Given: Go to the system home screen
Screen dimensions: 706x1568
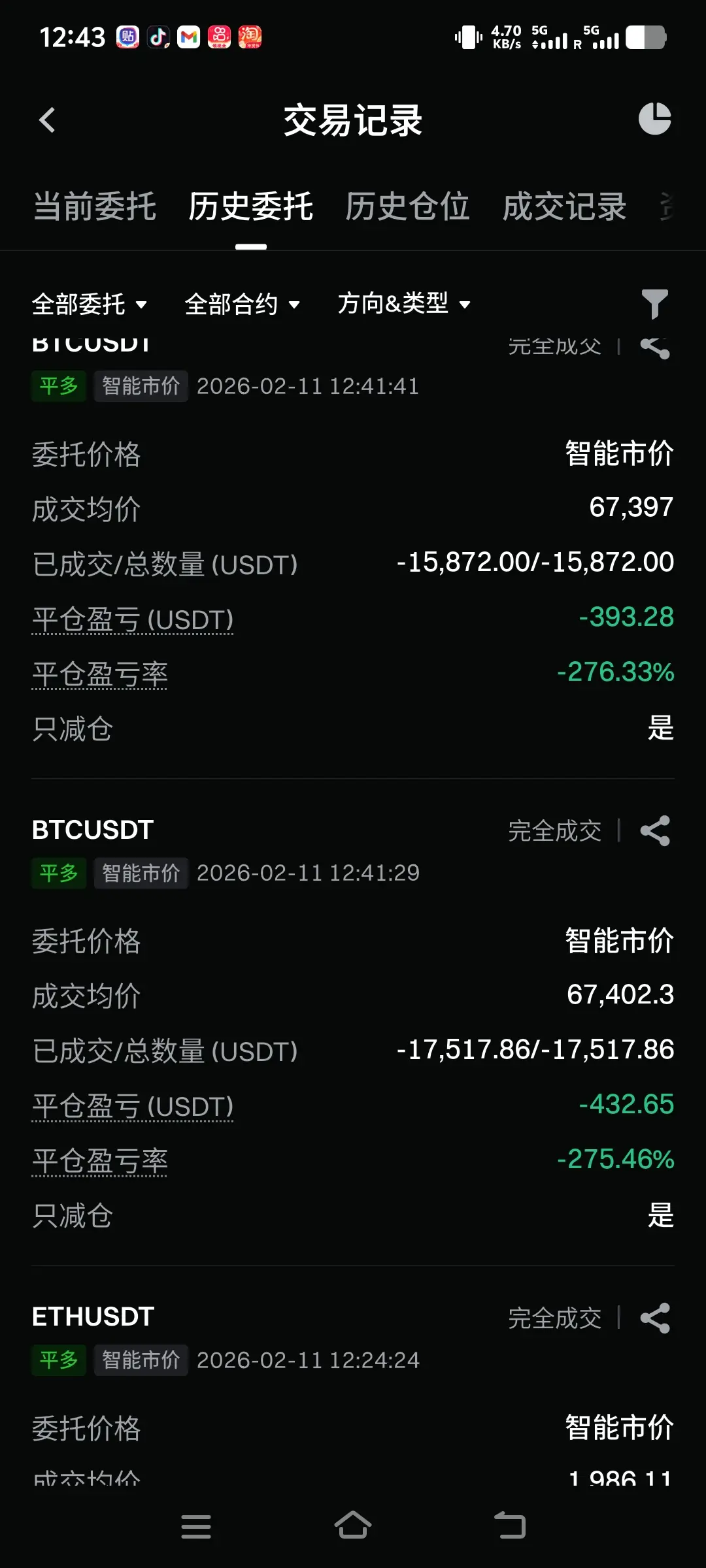Looking at the screenshot, I should (x=353, y=1526).
